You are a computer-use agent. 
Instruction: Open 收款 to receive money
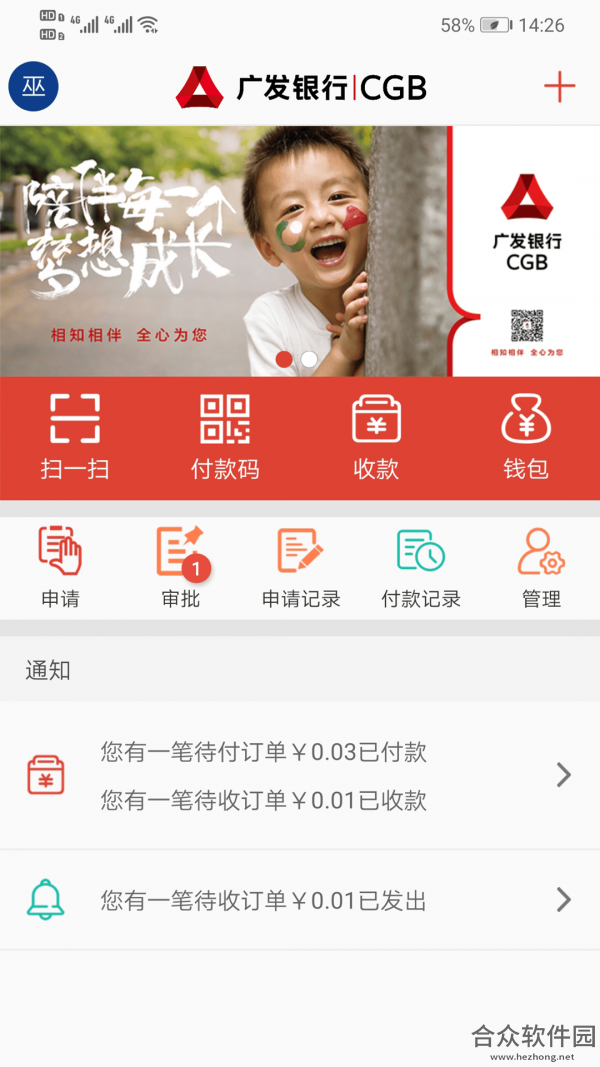376,438
